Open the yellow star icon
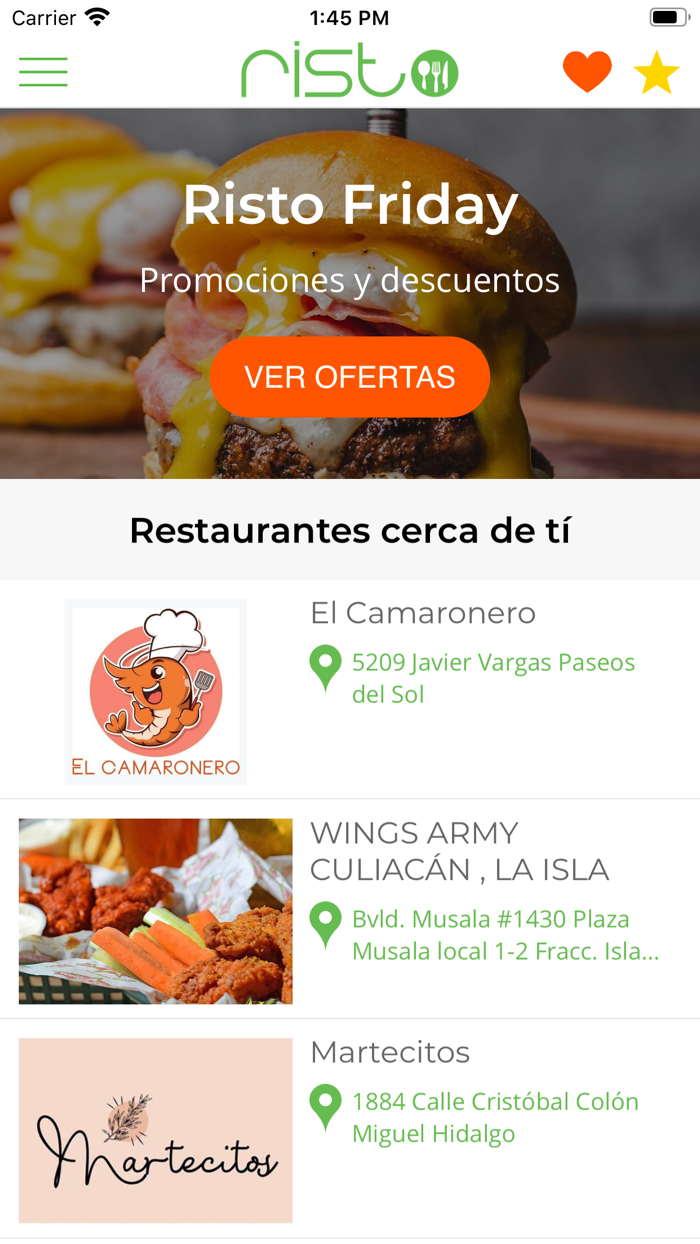Viewport: 700px width, 1244px height. click(656, 73)
